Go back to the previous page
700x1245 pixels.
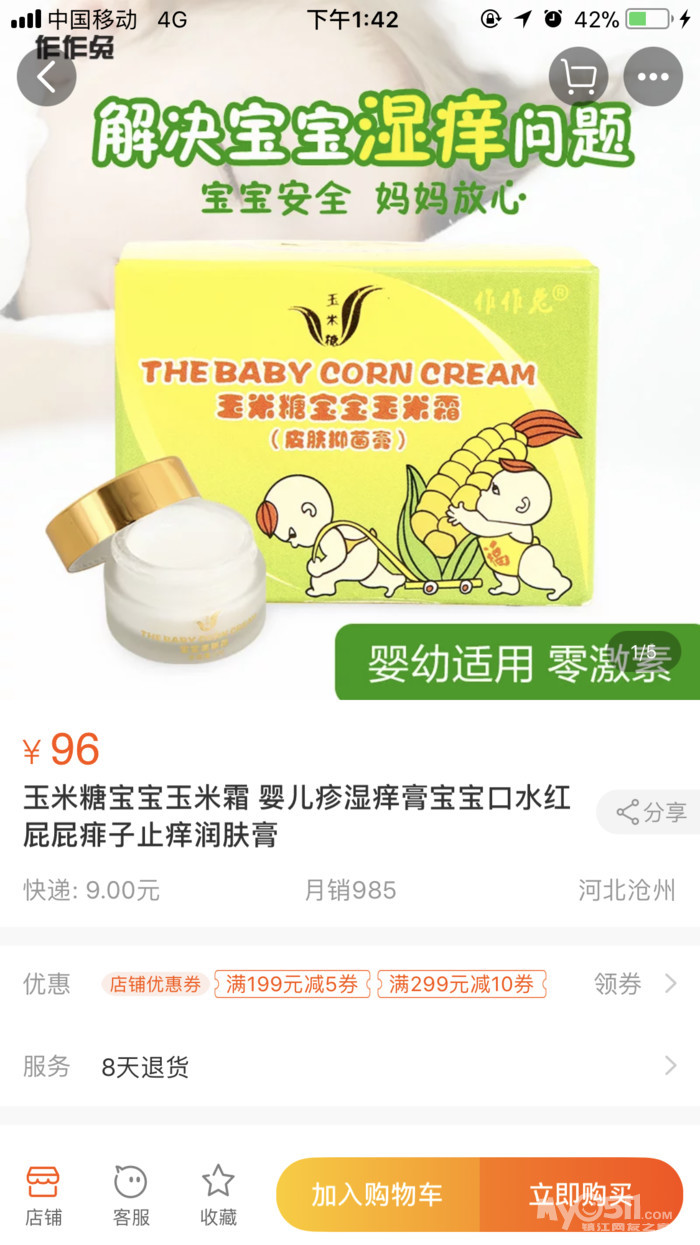point(46,77)
